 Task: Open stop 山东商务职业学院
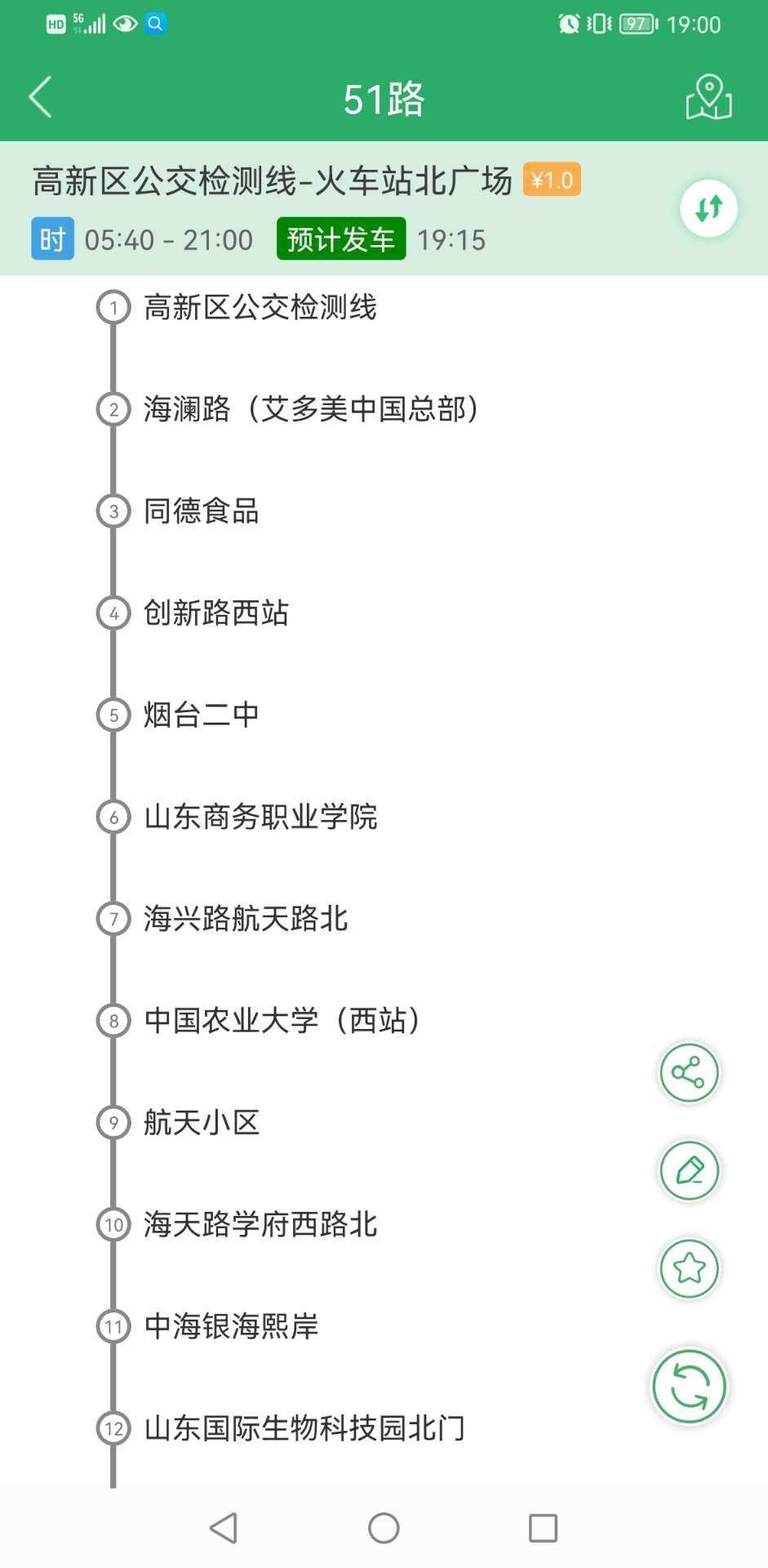(x=260, y=817)
